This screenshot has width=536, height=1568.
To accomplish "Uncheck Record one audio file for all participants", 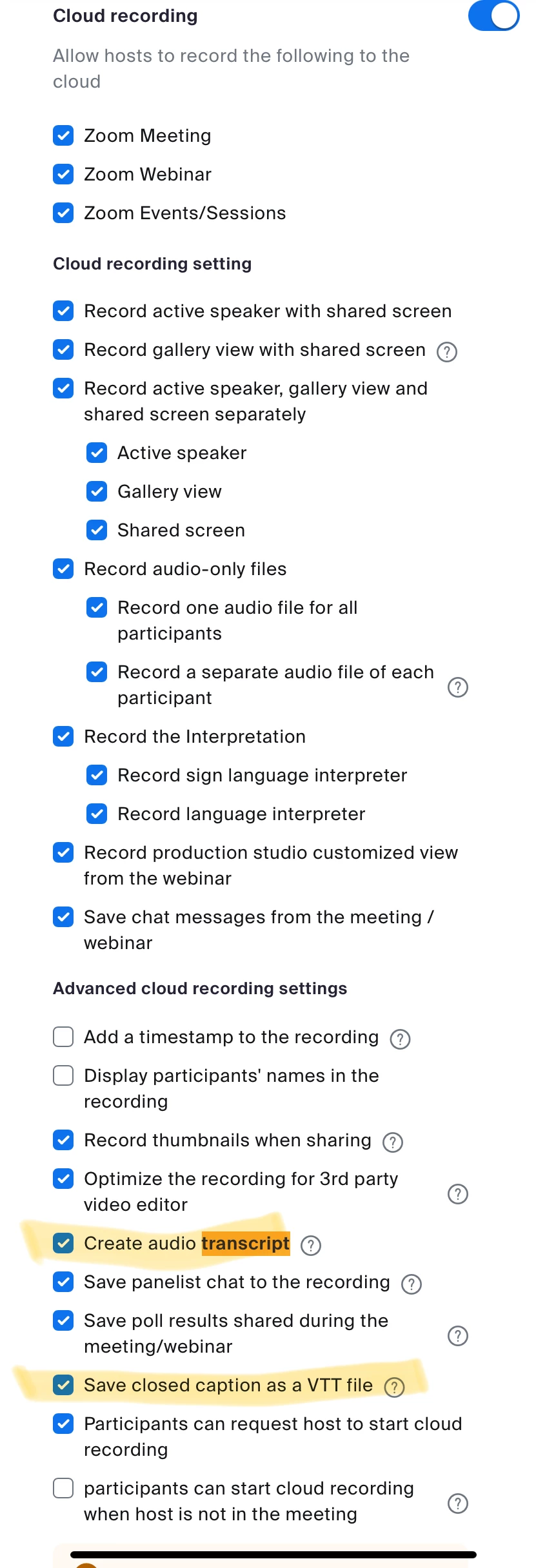I will coord(97,607).
